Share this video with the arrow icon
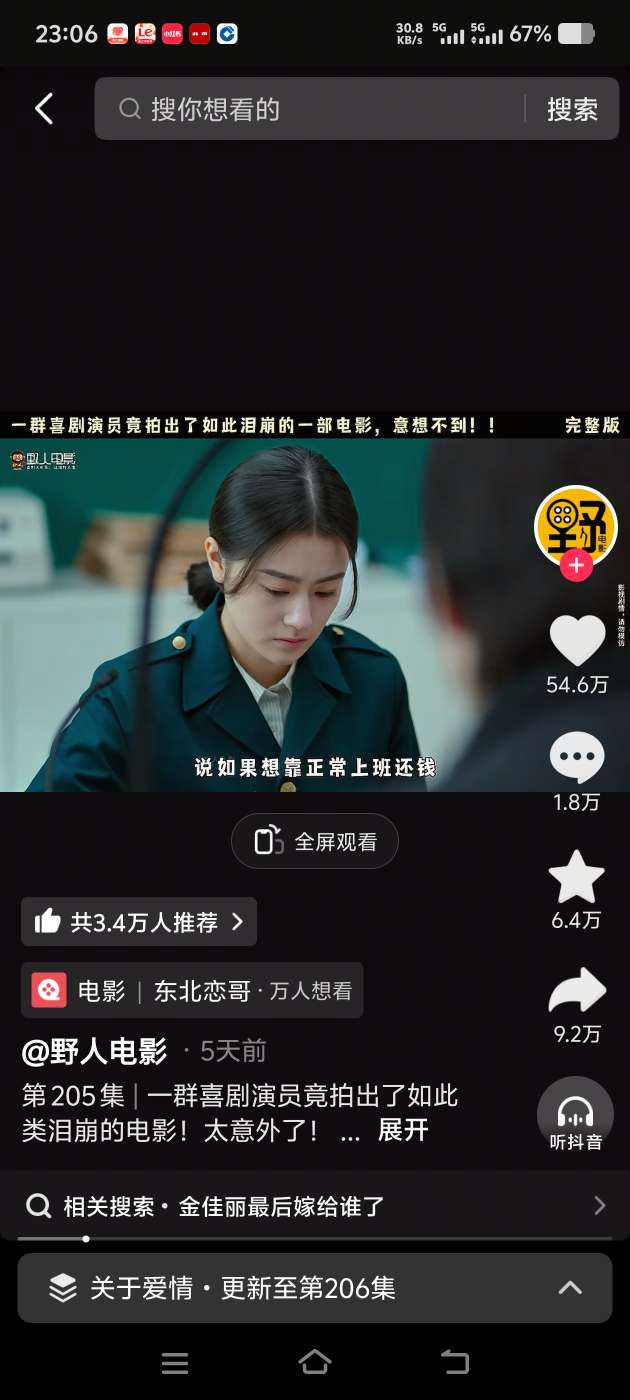This screenshot has height=1400, width=630. [577, 992]
